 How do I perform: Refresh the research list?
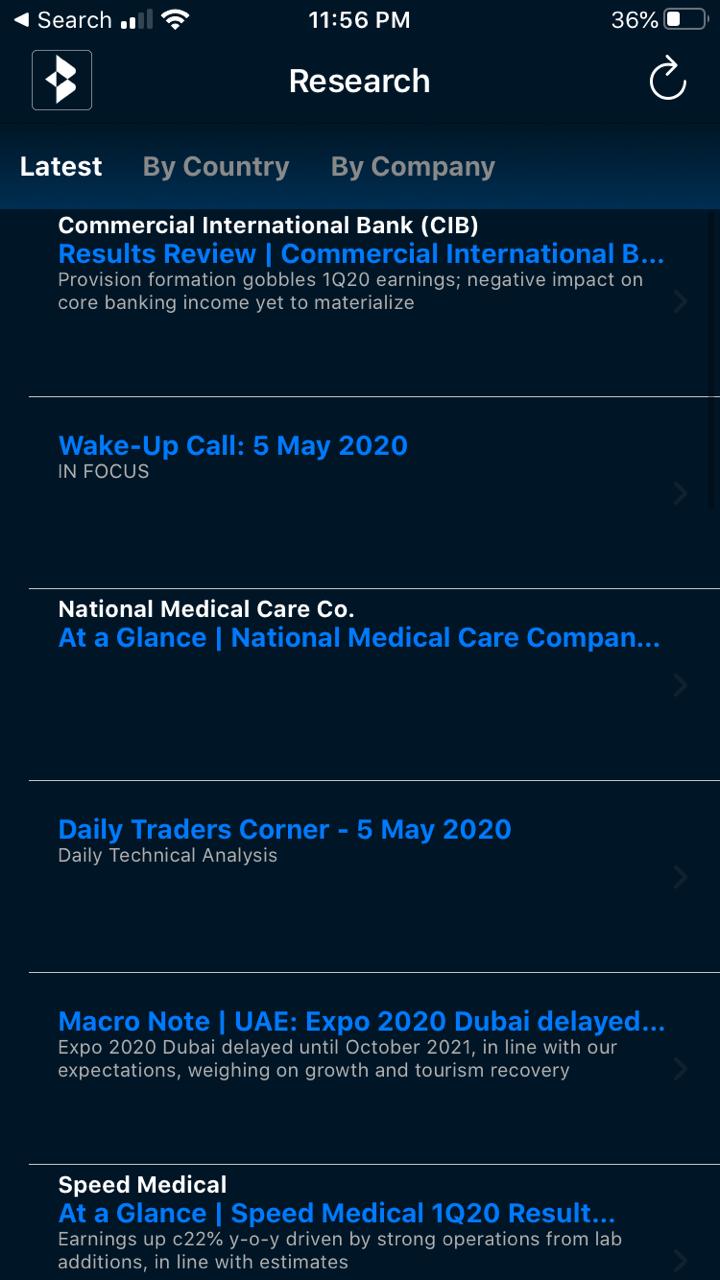click(x=667, y=80)
